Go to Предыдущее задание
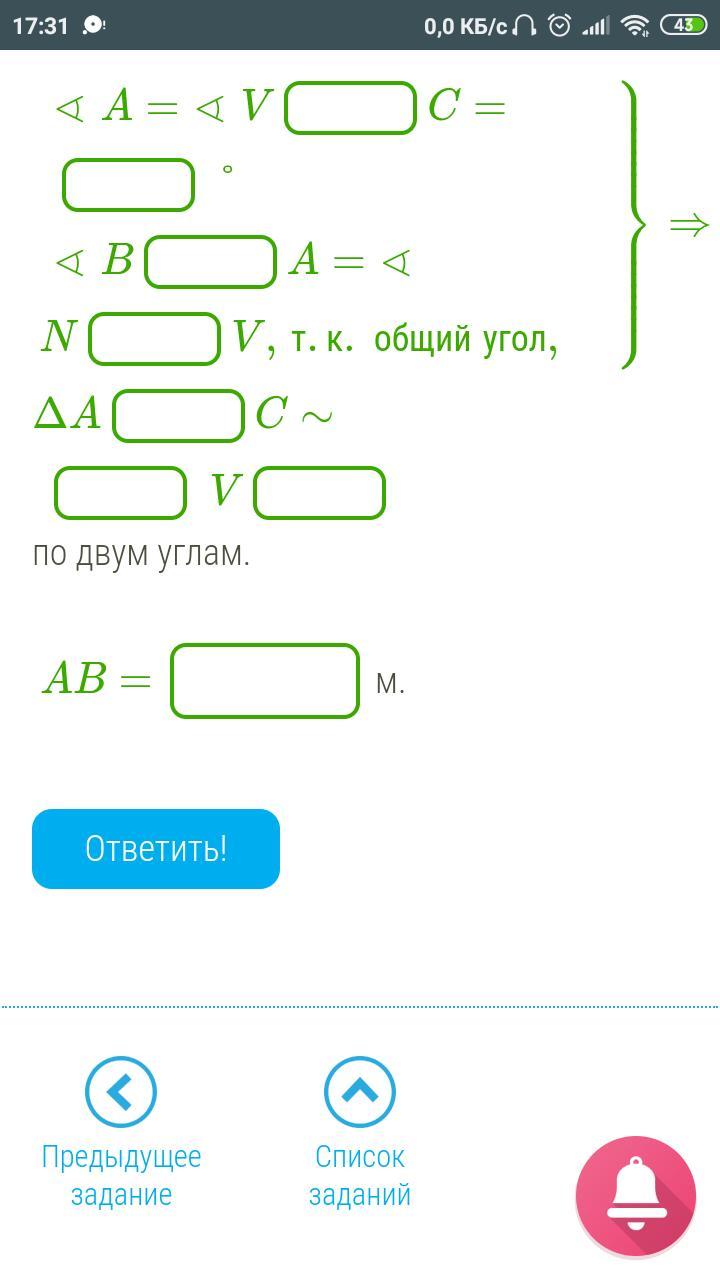The width and height of the screenshot is (720, 1280). click(121, 1132)
